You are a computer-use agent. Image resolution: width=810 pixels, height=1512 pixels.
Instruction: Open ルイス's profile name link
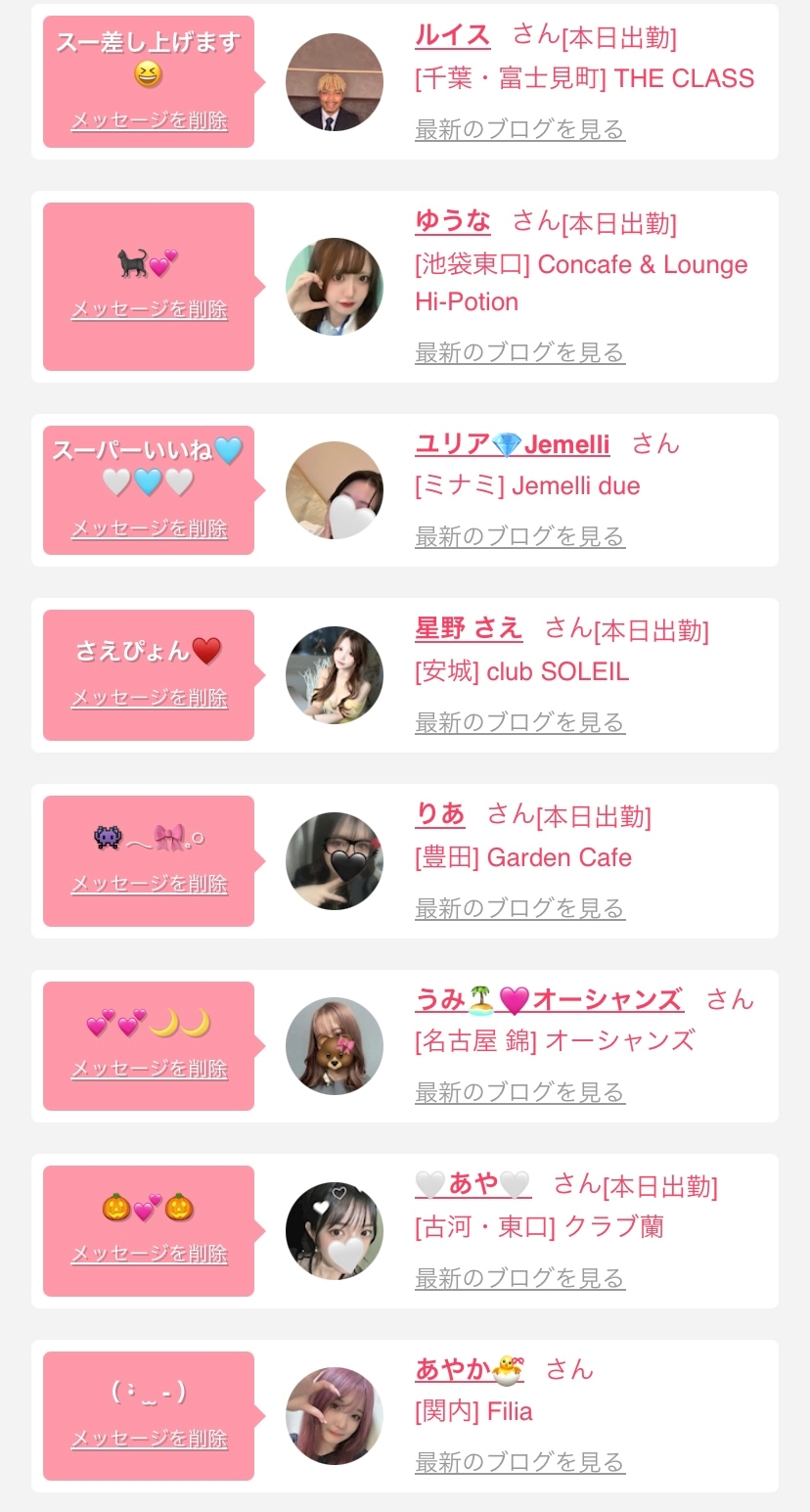click(452, 36)
